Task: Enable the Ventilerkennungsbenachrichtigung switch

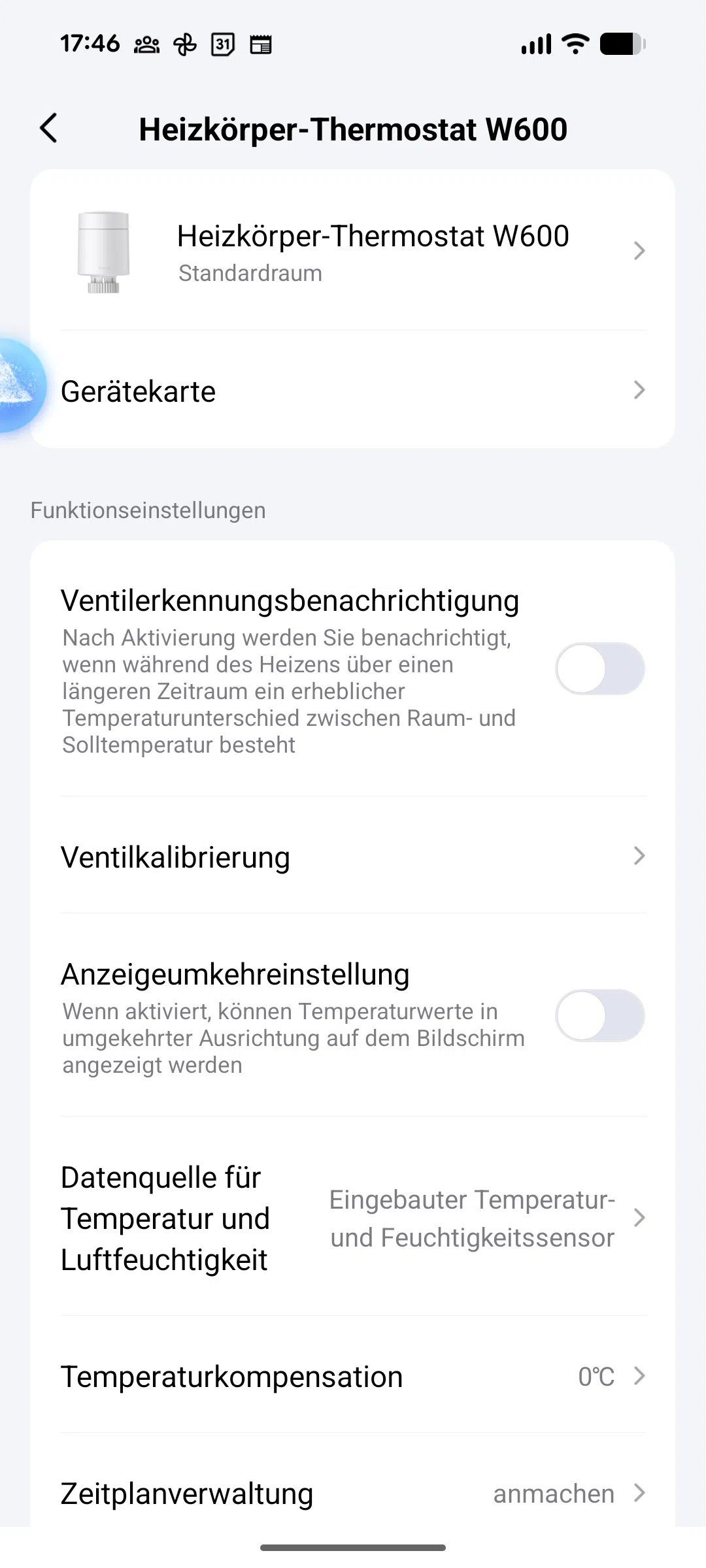Action: (x=599, y=668)
